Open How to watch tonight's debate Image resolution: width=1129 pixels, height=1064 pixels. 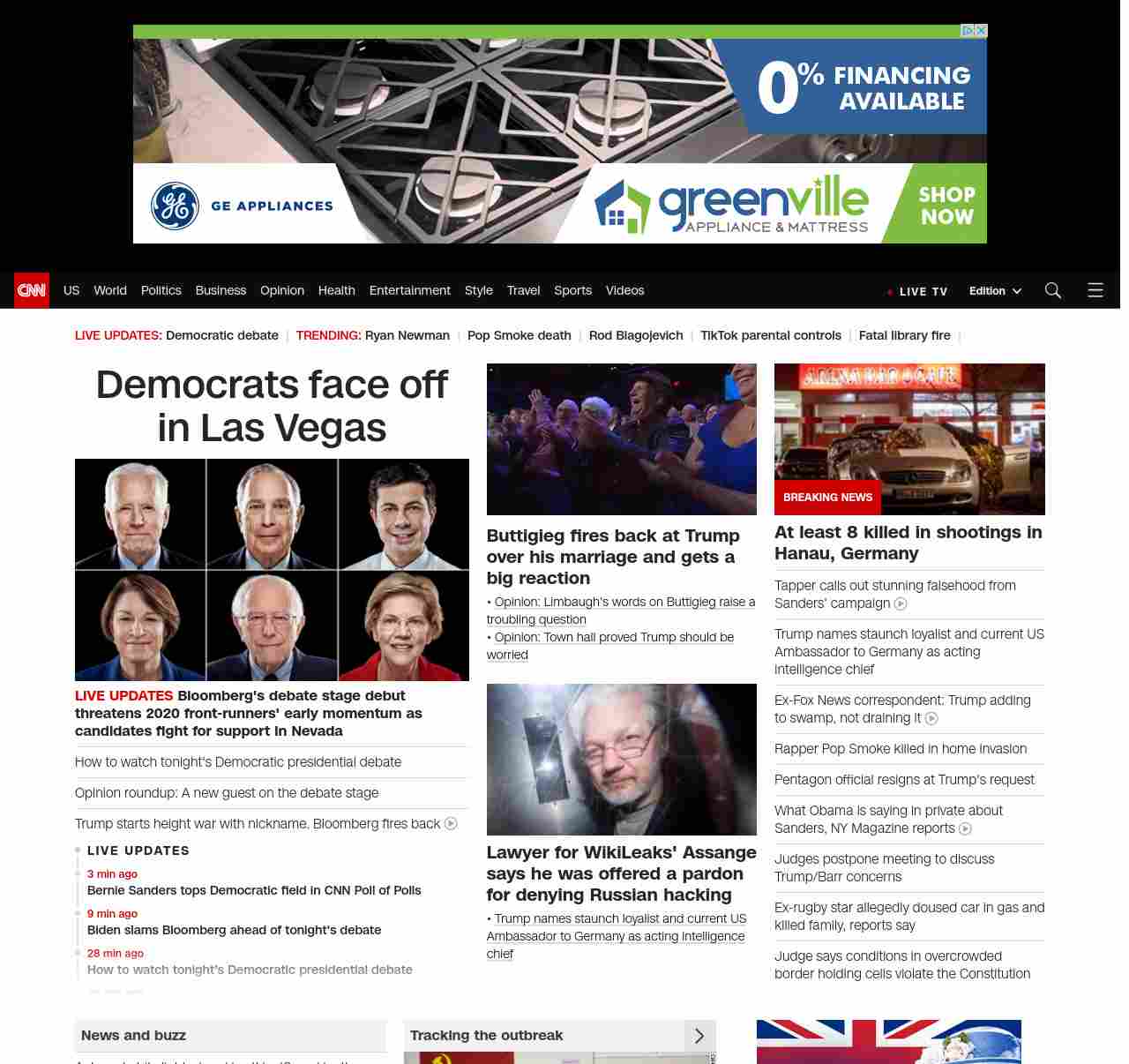[238, 762]
